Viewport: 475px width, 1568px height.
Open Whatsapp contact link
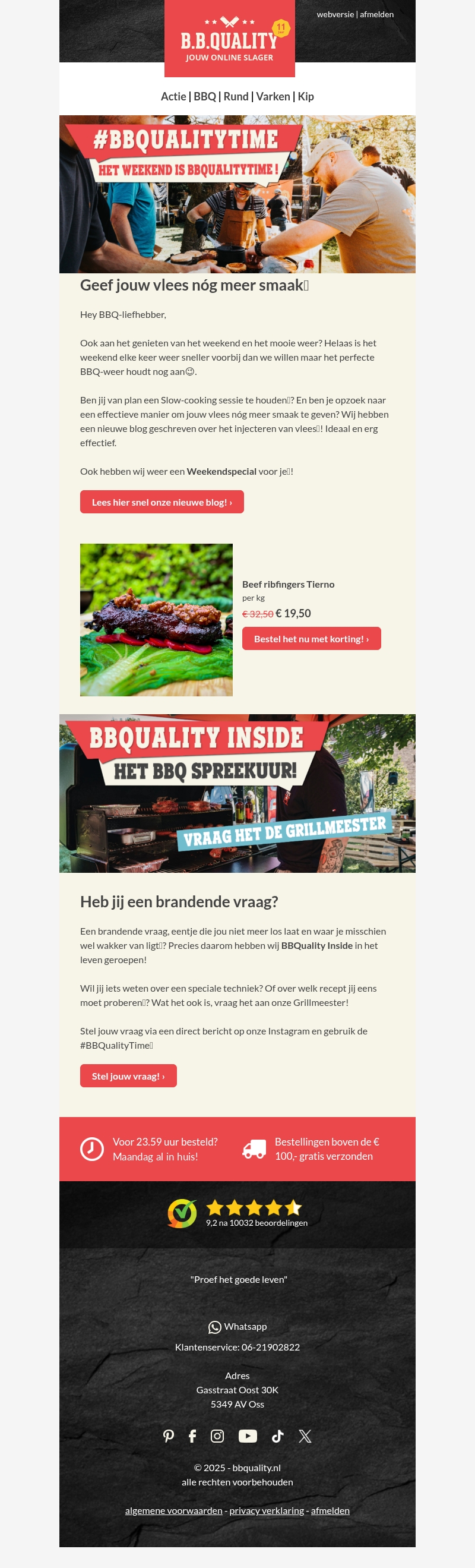point(238,1326)
